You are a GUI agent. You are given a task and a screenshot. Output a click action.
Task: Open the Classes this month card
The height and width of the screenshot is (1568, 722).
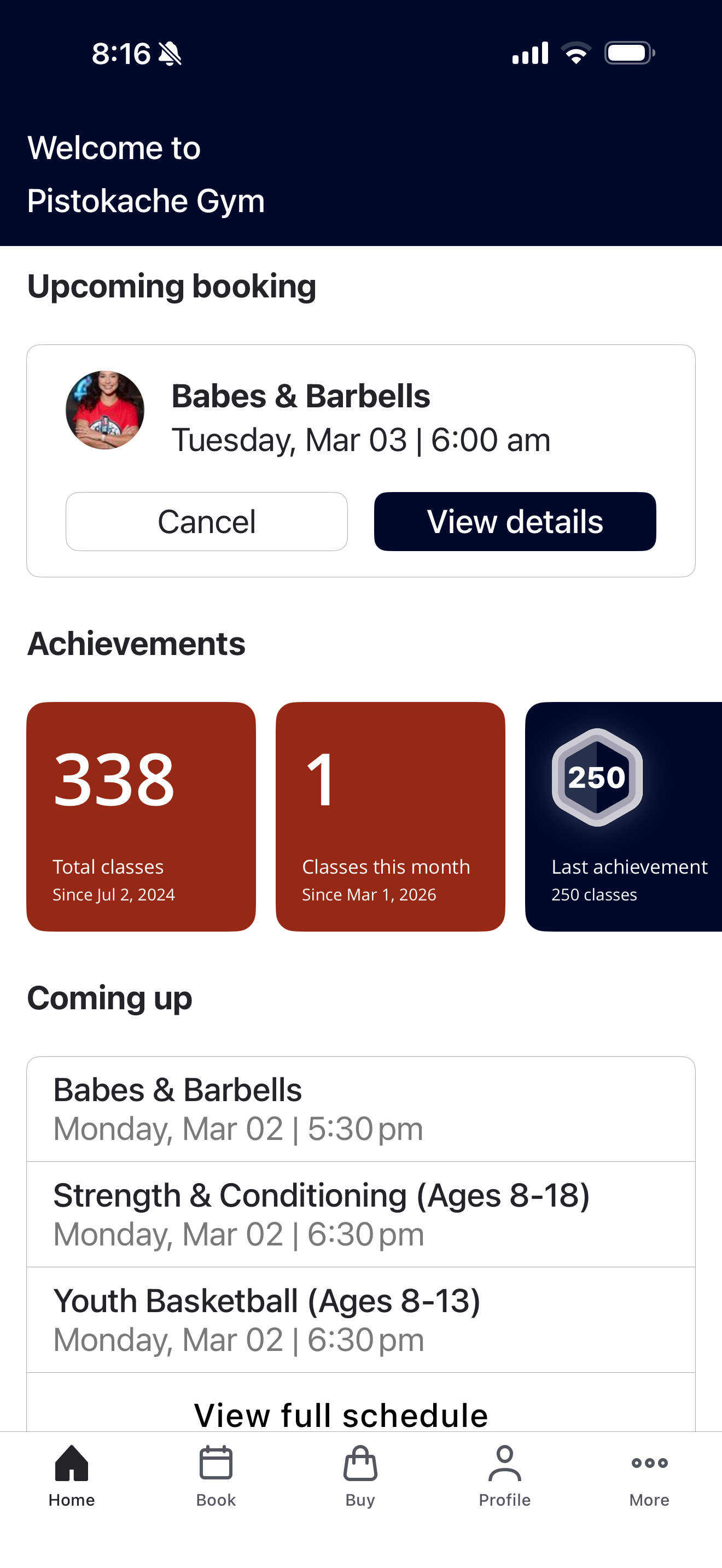390,816
